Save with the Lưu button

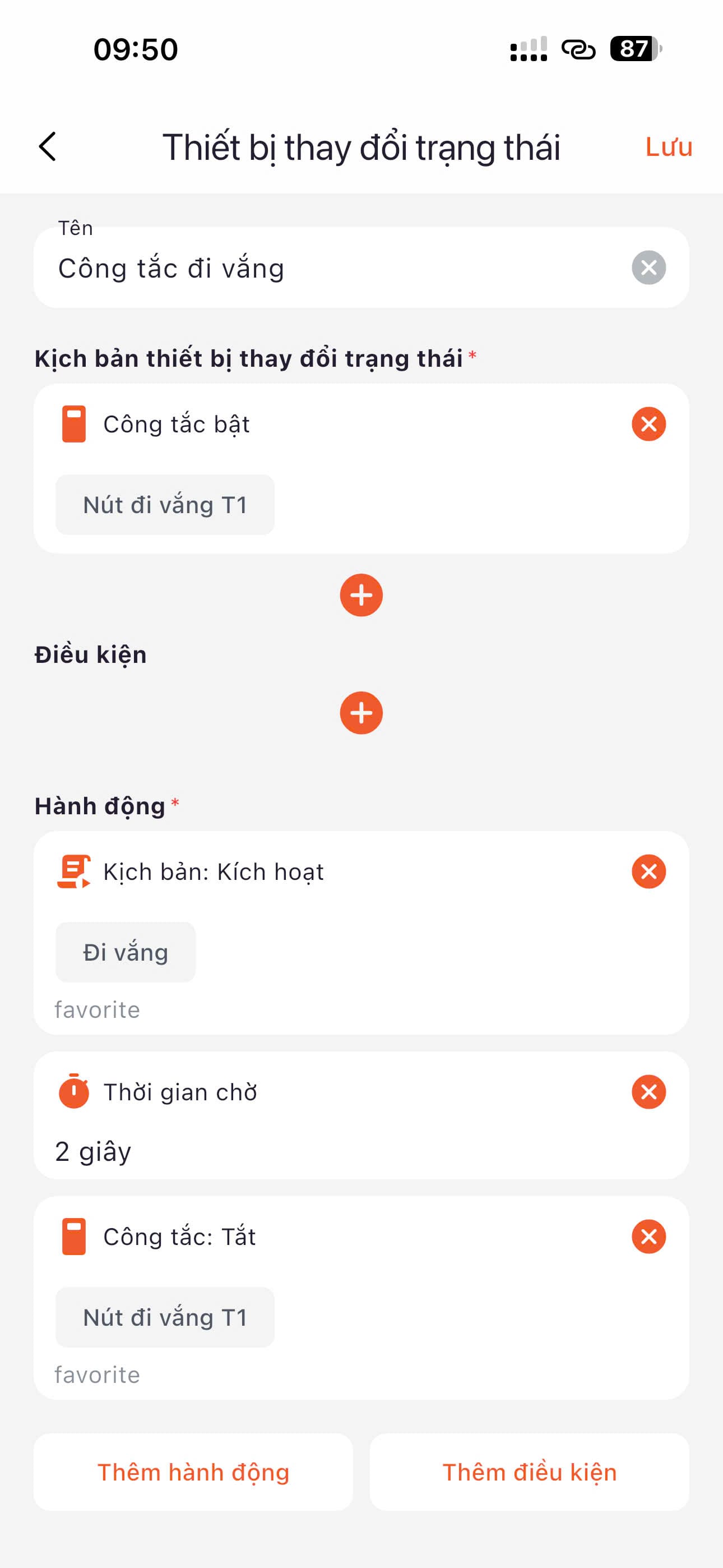click(668, 147)
